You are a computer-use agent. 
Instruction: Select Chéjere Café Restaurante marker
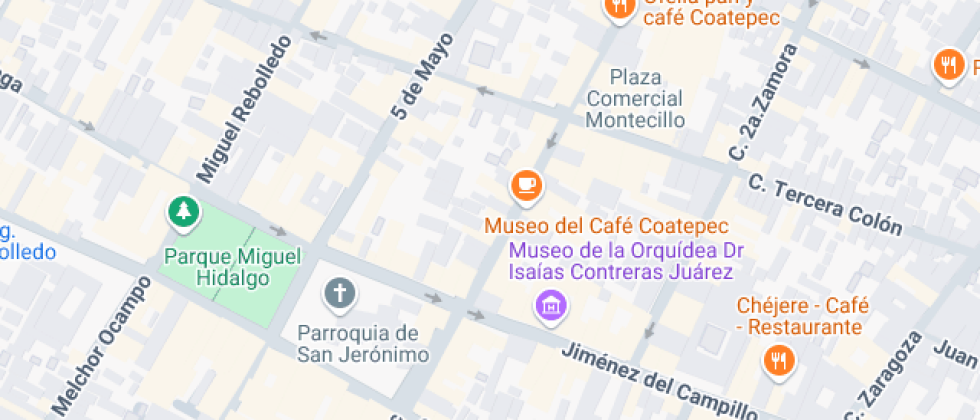coord(777,360)
